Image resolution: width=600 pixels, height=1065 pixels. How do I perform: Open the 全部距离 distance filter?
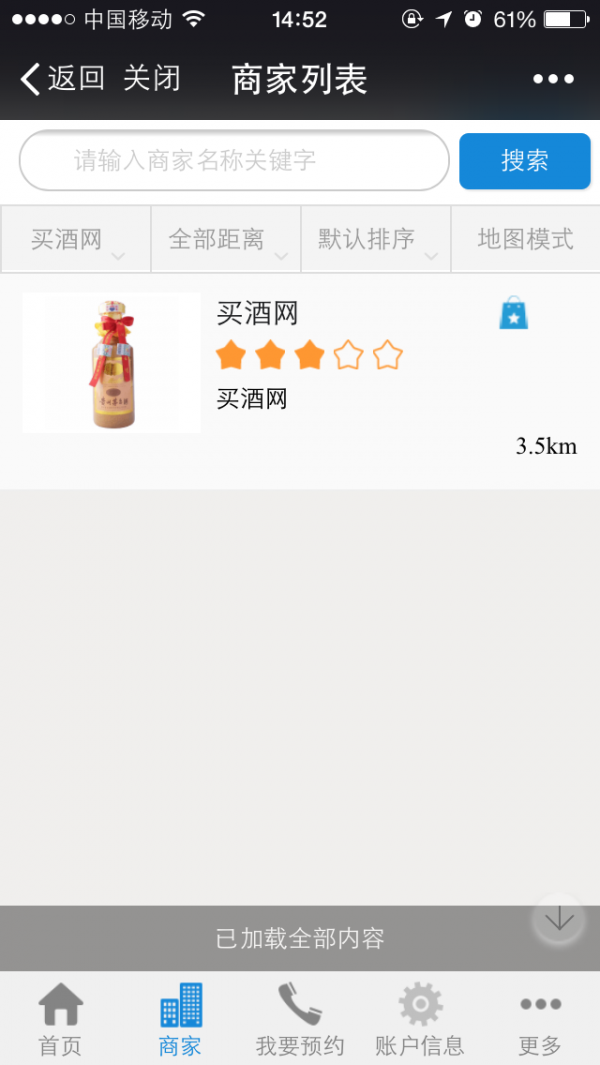coord(226,240)
